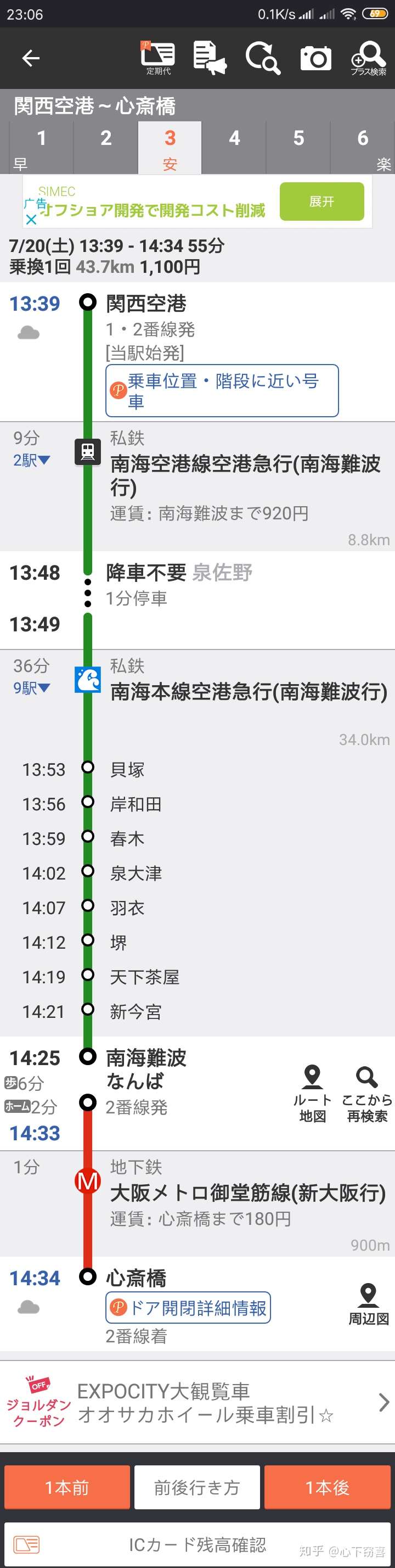Open 乗車位置・階段に近い号車 info
The width and height of the screenshot is (395, 1568).
(x=222, y=391)
